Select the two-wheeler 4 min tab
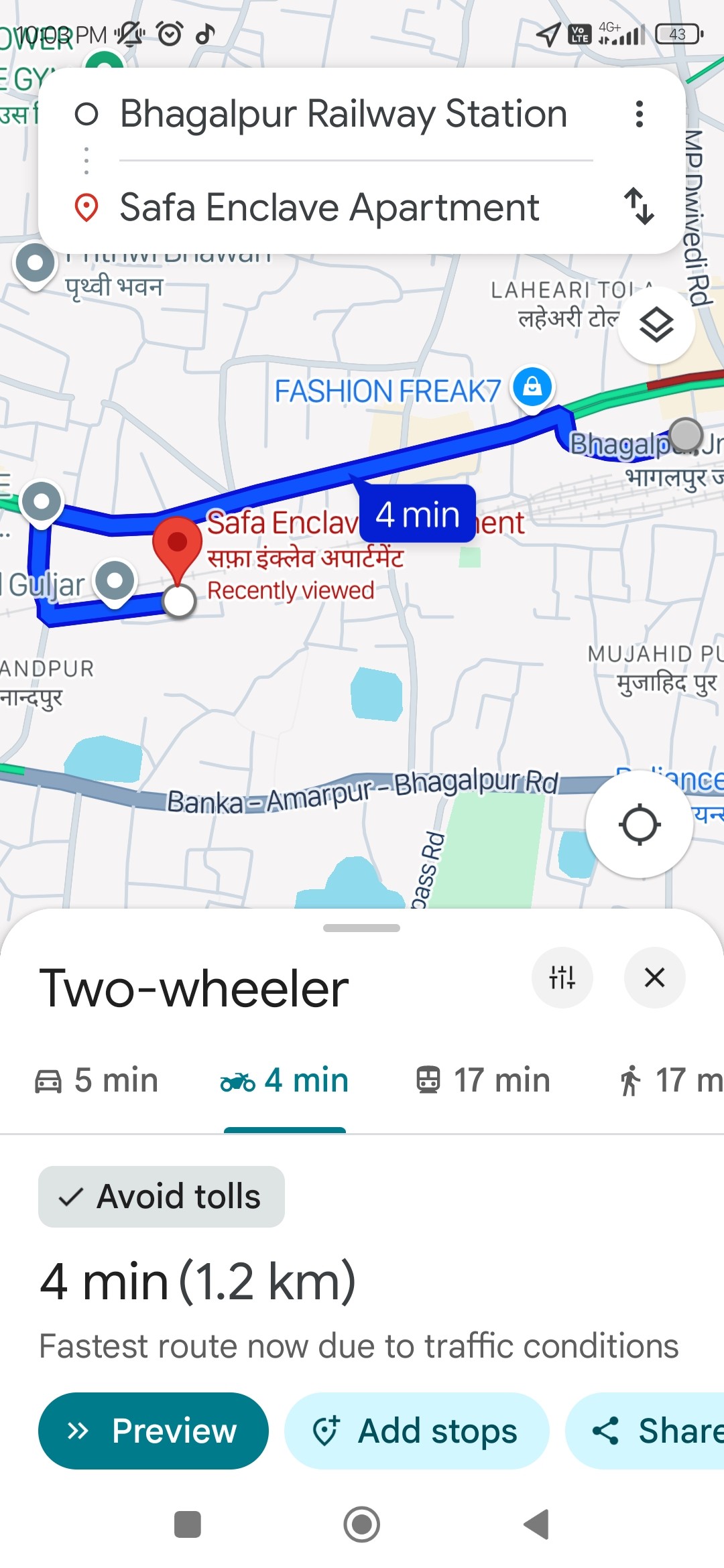This screenshot has width=724, height=1568. pos(285,1080)
